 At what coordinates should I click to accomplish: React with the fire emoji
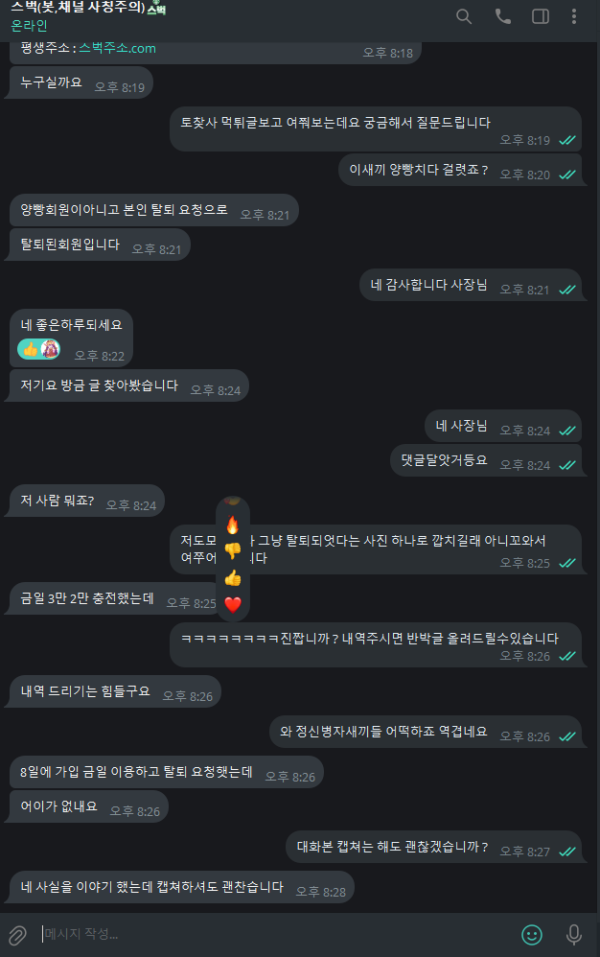[x=233, y=525]
